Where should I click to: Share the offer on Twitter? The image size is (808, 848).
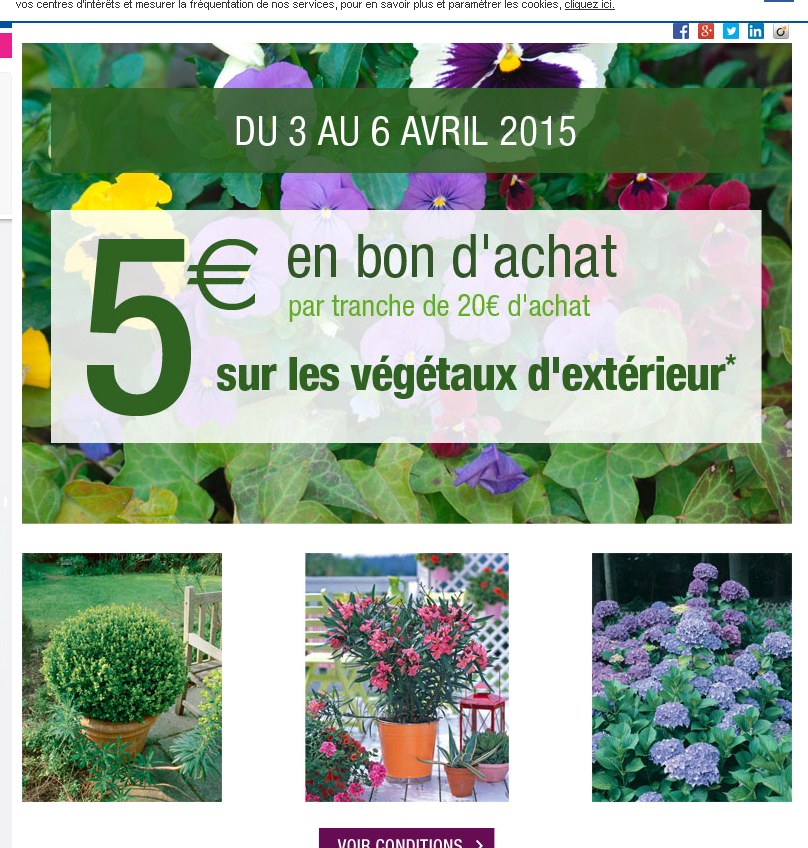[731, 31]
